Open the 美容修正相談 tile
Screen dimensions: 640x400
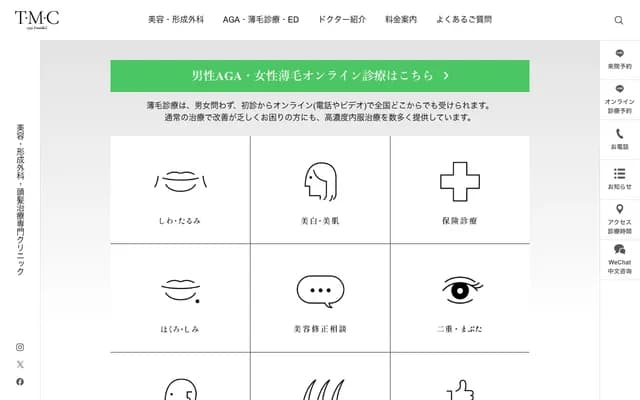320,297
